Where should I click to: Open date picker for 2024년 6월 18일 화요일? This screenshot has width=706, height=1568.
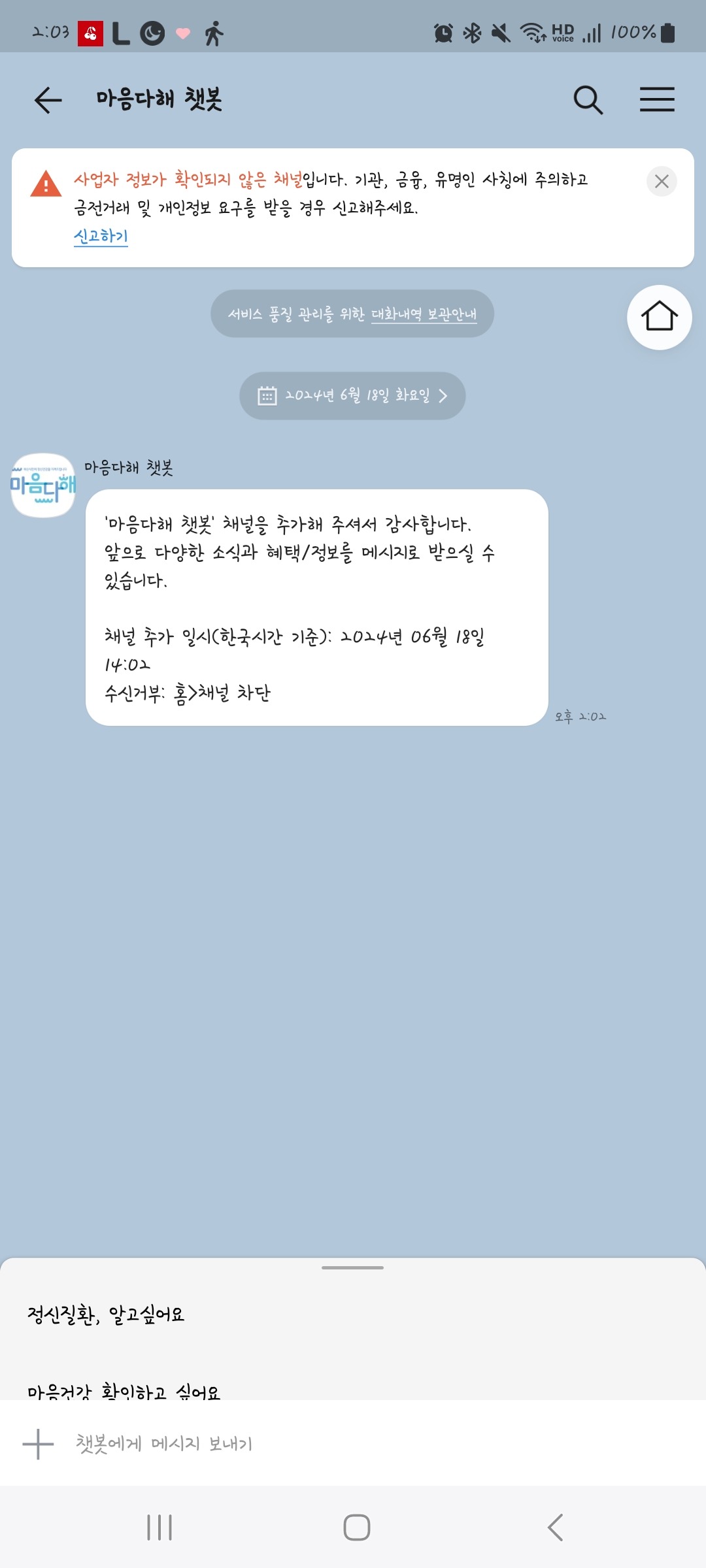click(x=352, y=396)
